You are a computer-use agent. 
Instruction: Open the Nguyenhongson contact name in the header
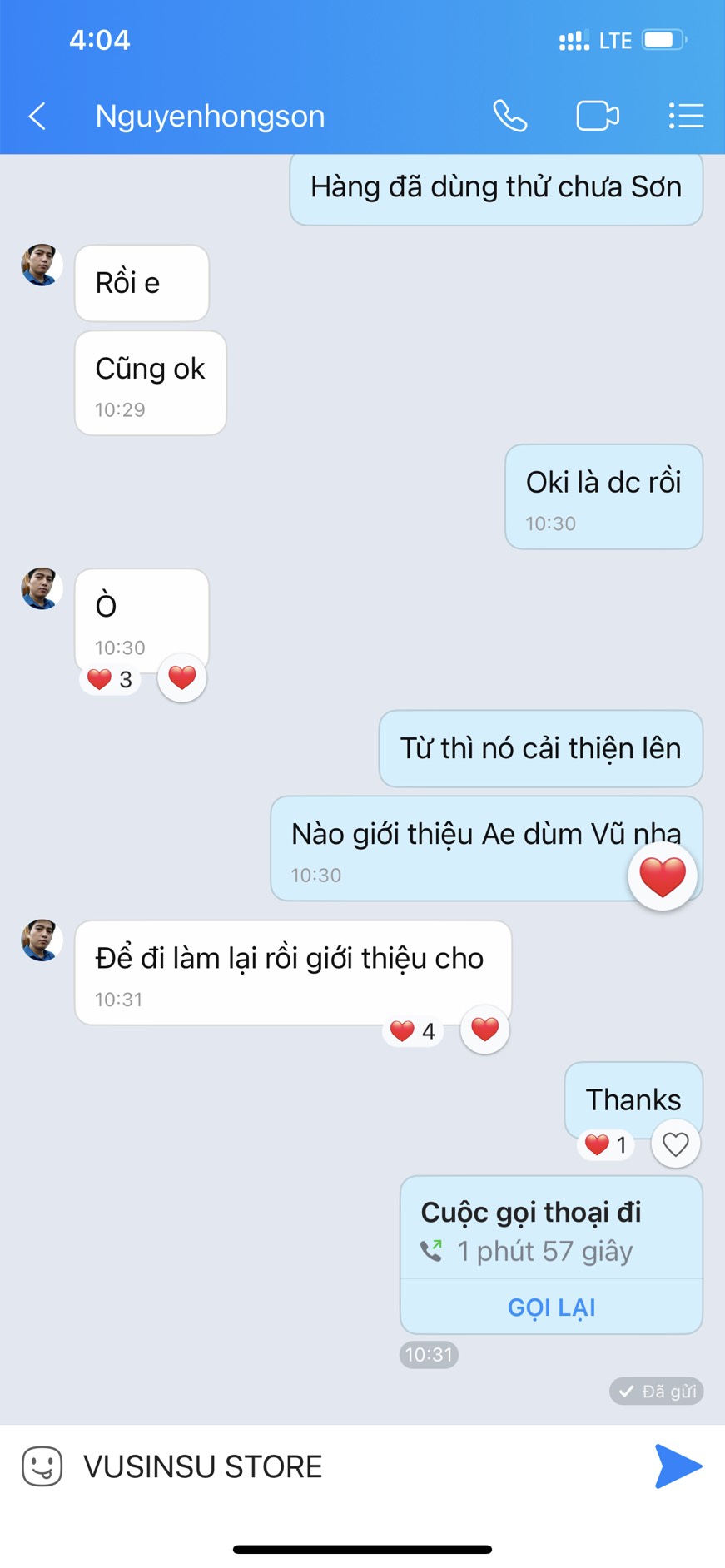tap(210, 116)
